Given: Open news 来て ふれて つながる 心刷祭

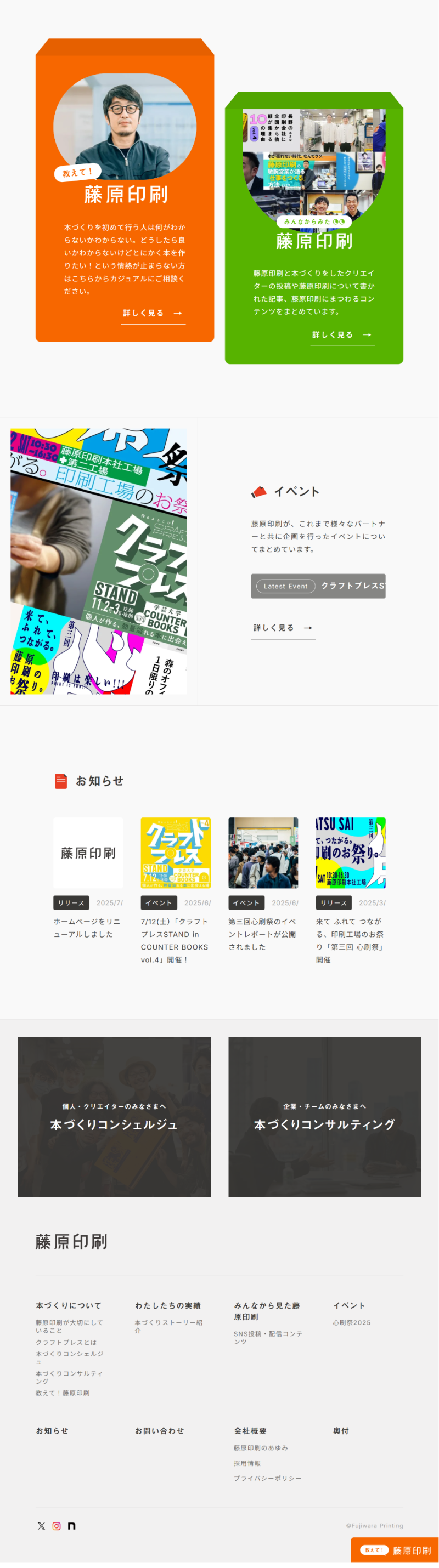Looking at the screenshot, I should point(350,940).
